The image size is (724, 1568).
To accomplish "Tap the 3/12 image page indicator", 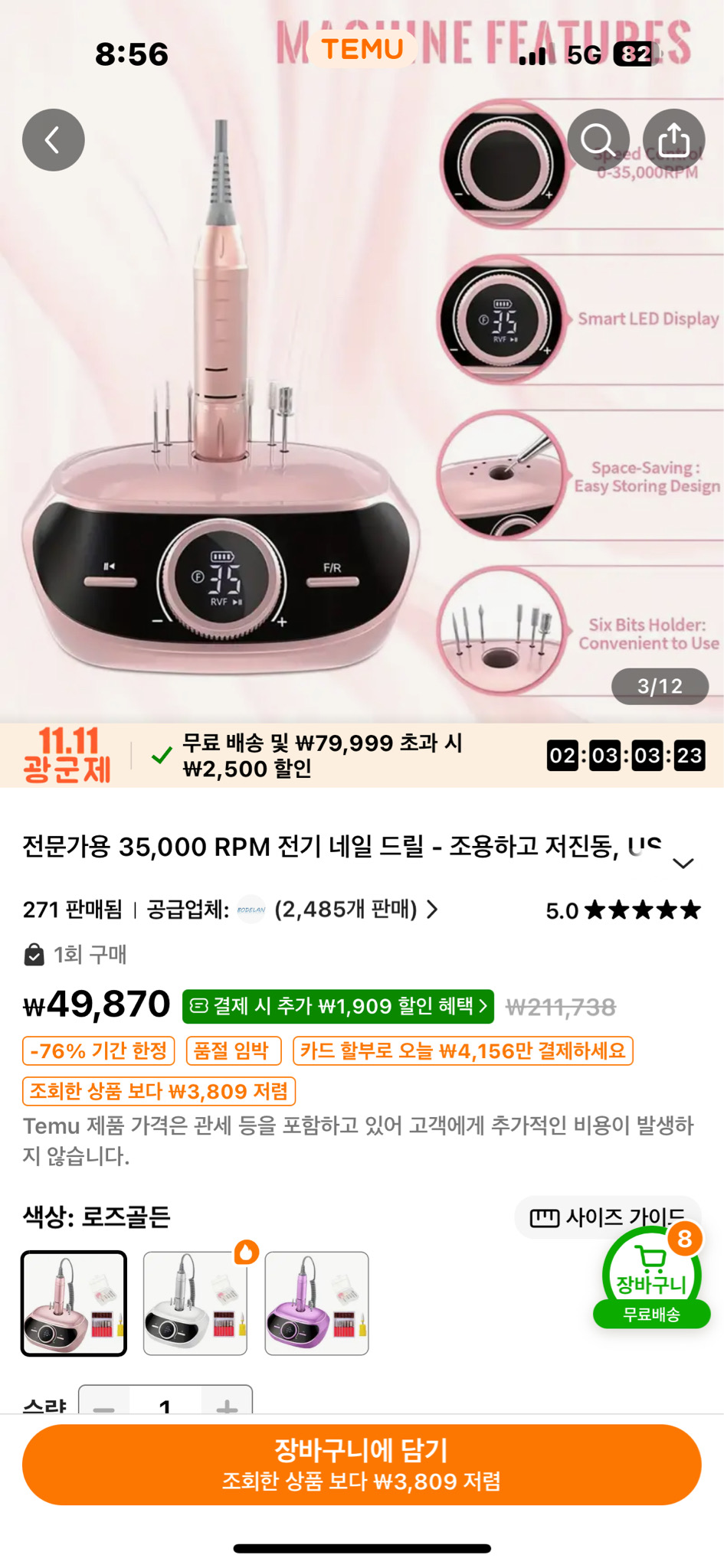I will pos(660,686).
